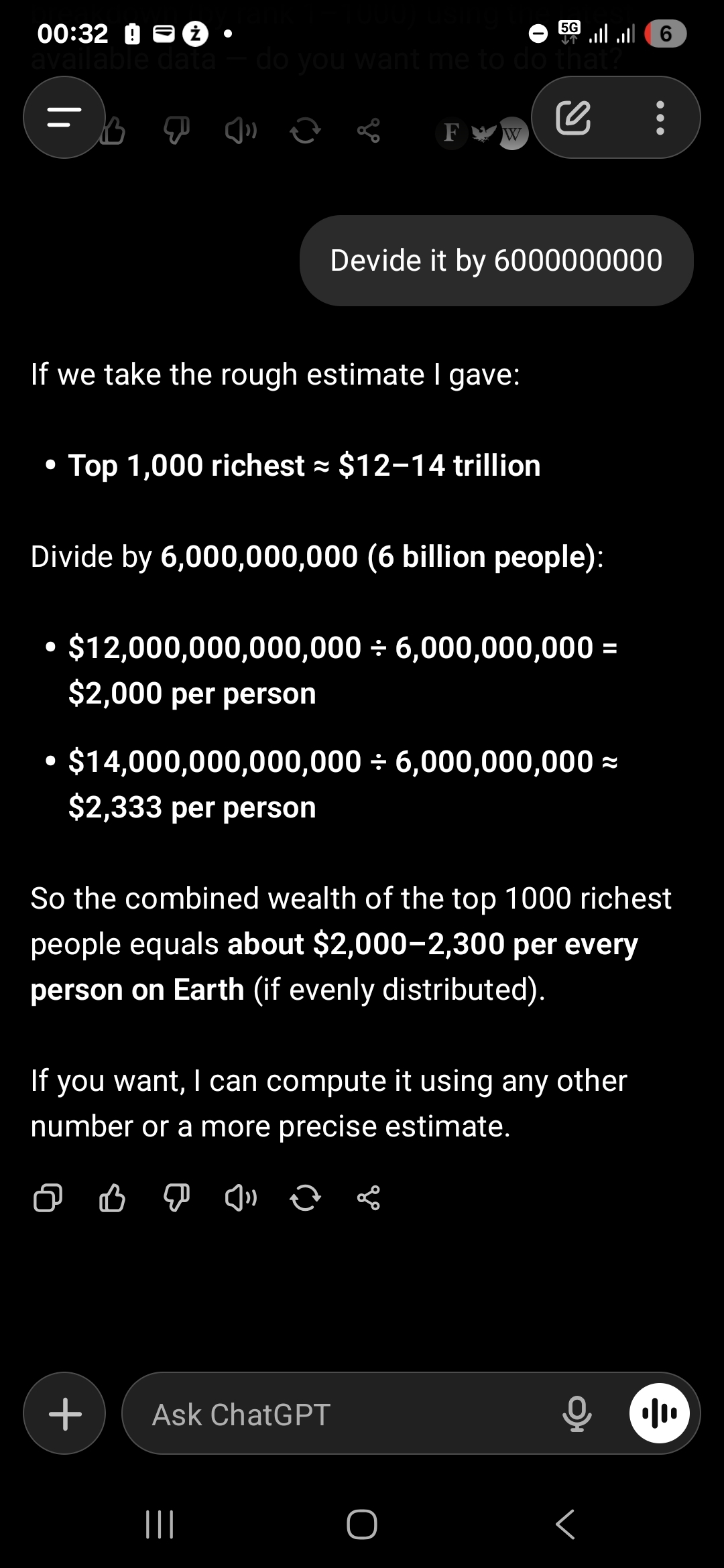Share the latest ChatGPT response
This screenshot has width=724, height=1568.
point(369,1197)
